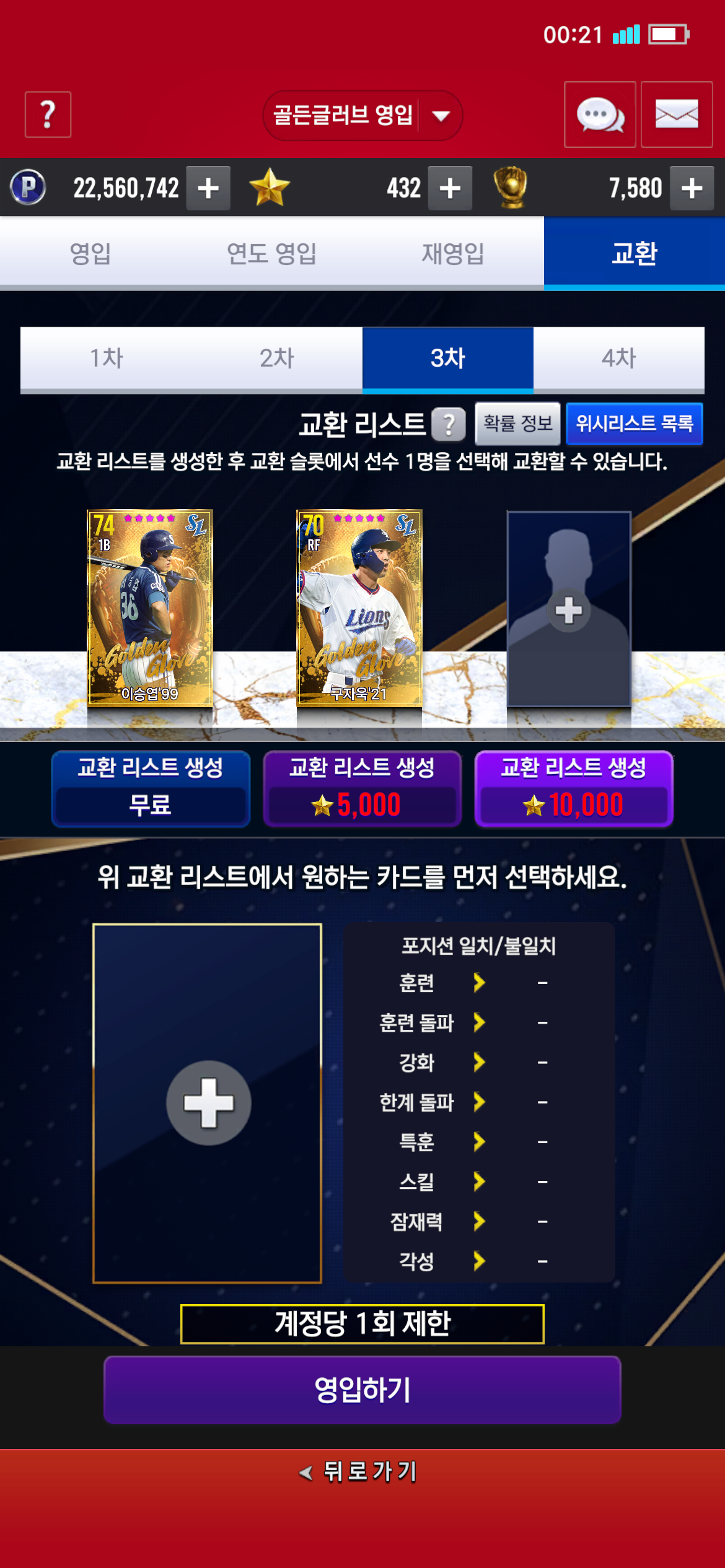Open the chat bubble icon

click(599, 115)
